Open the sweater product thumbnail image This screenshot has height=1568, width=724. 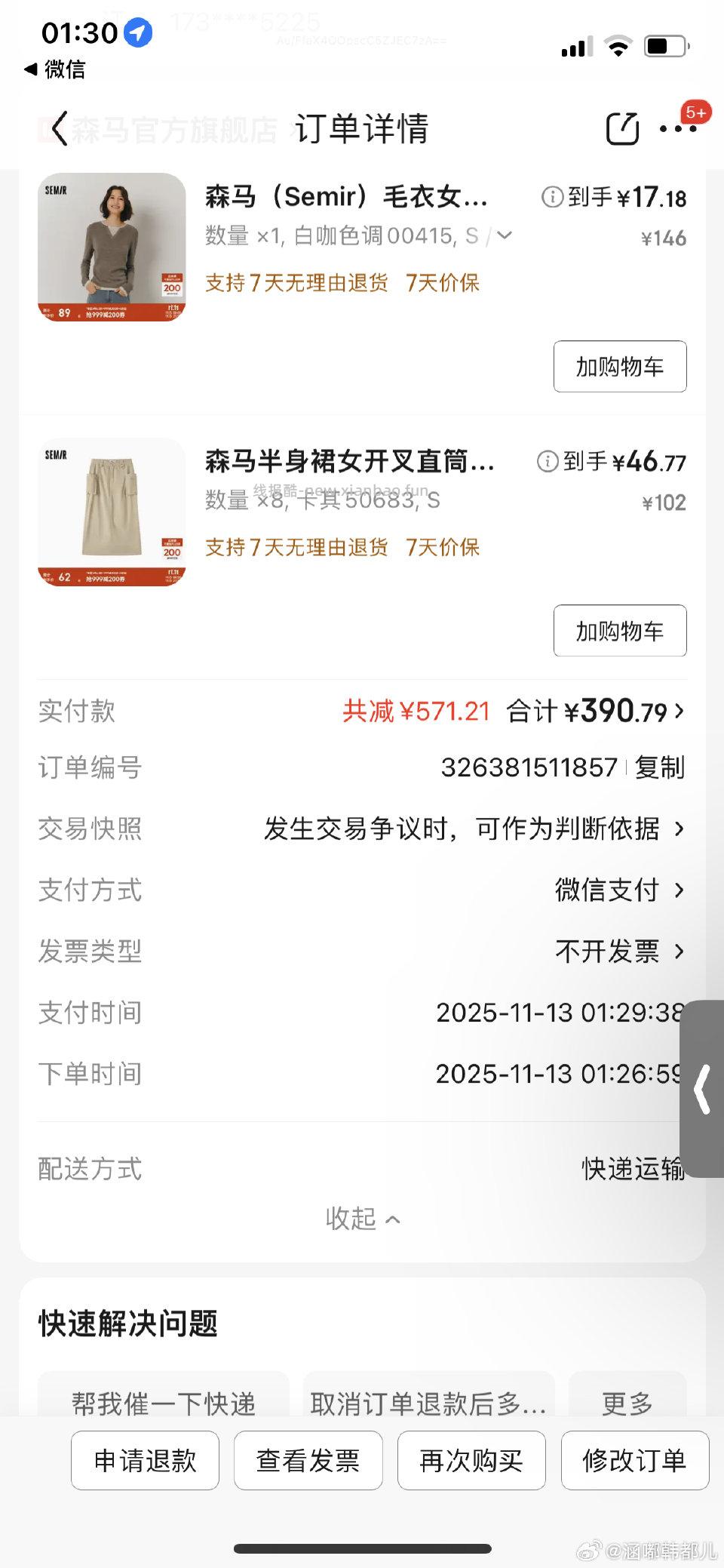111,249
